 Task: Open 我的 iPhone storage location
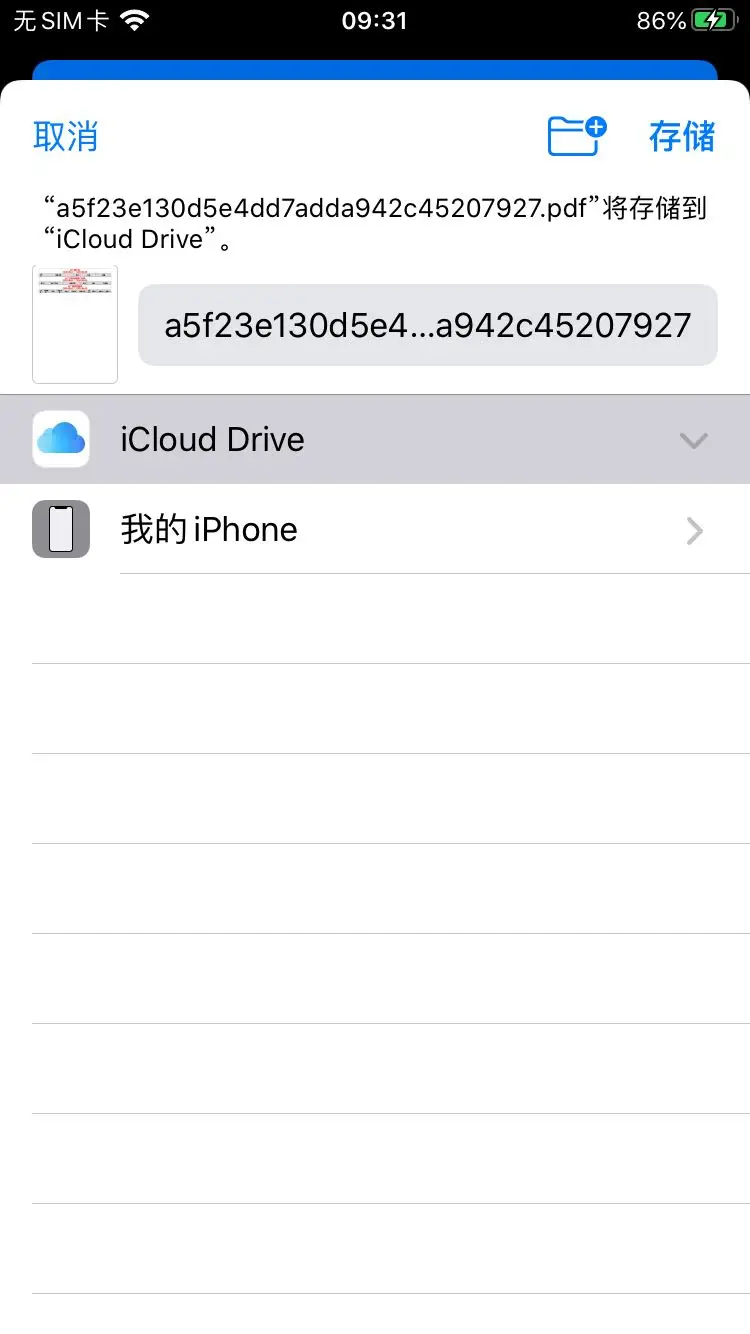[x=375, y=529]
